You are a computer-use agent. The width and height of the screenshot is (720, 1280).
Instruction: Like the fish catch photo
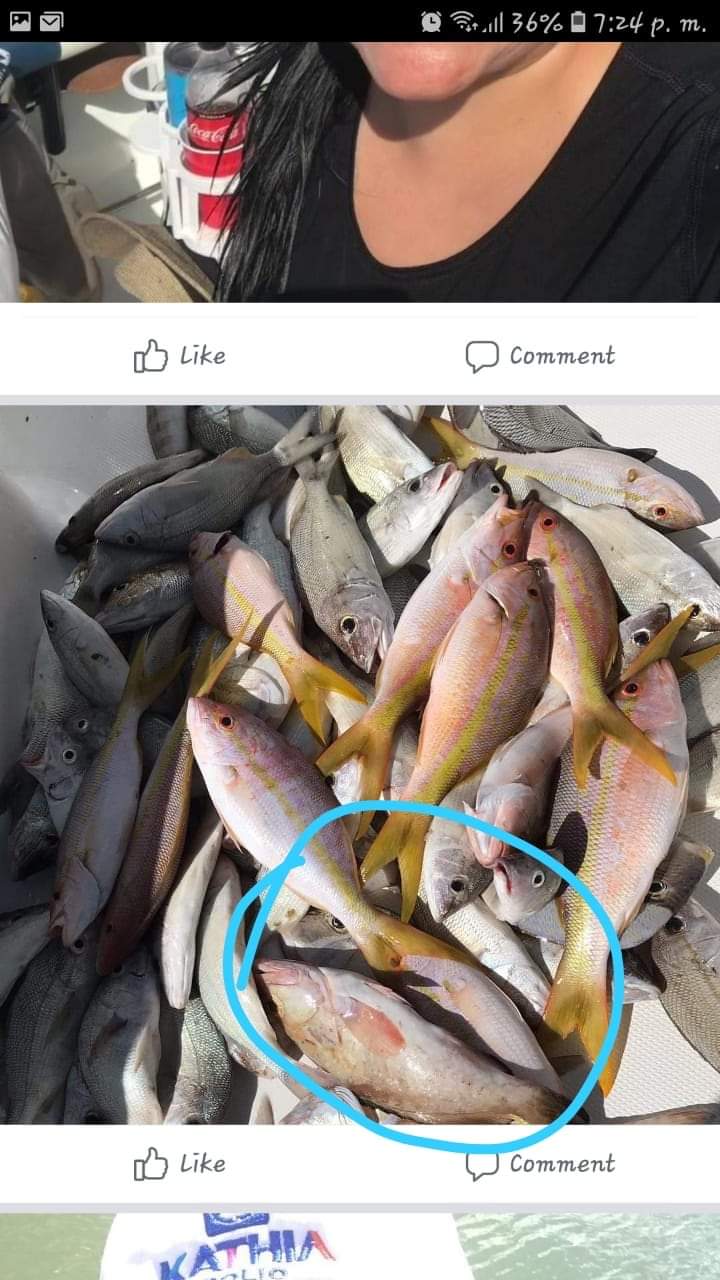(x=180, y=1164)
